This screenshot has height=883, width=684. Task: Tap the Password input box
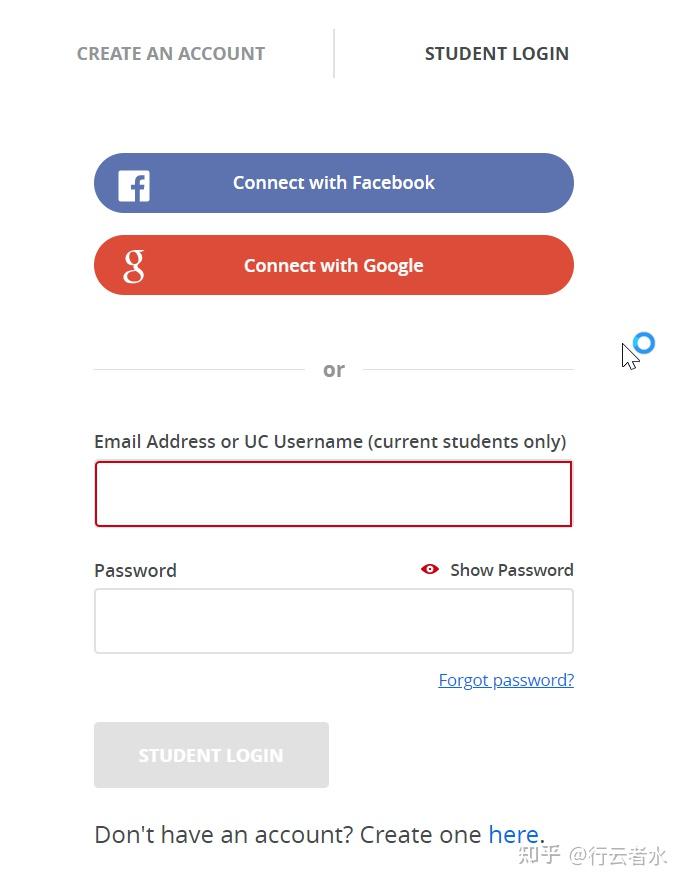click(333, 621)
